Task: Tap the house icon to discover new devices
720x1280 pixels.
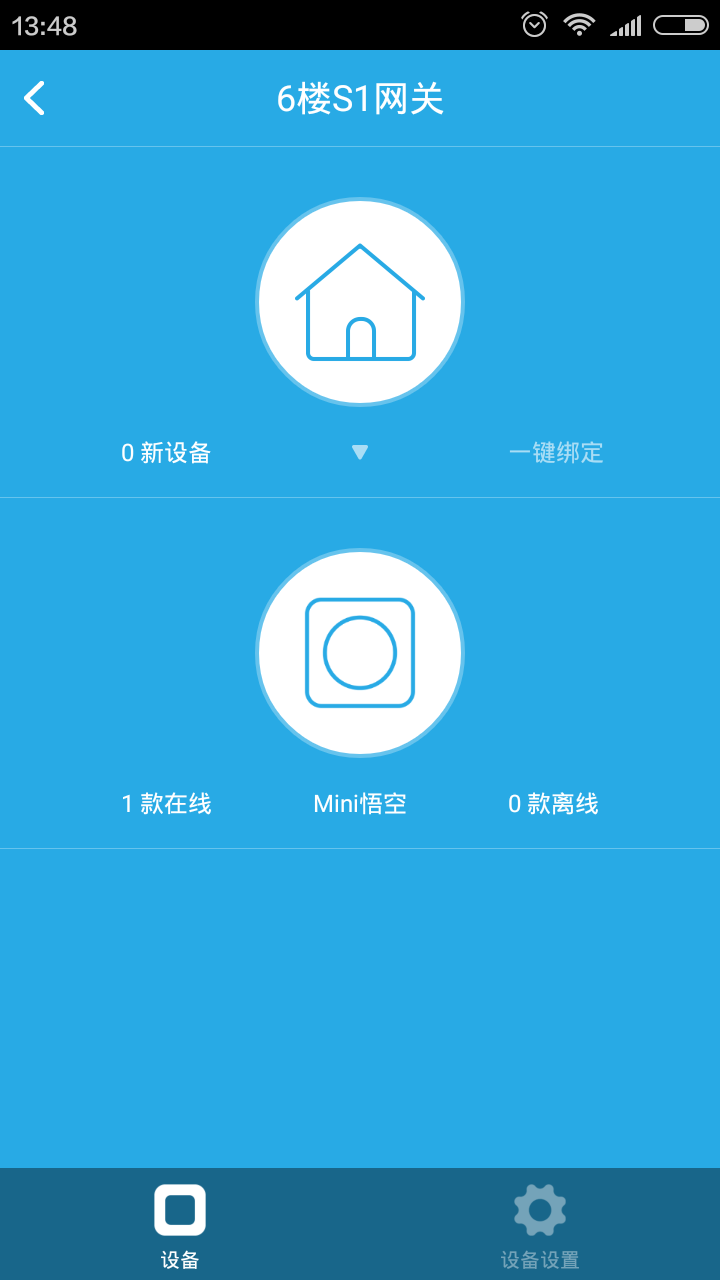Action: coord(360,301)
